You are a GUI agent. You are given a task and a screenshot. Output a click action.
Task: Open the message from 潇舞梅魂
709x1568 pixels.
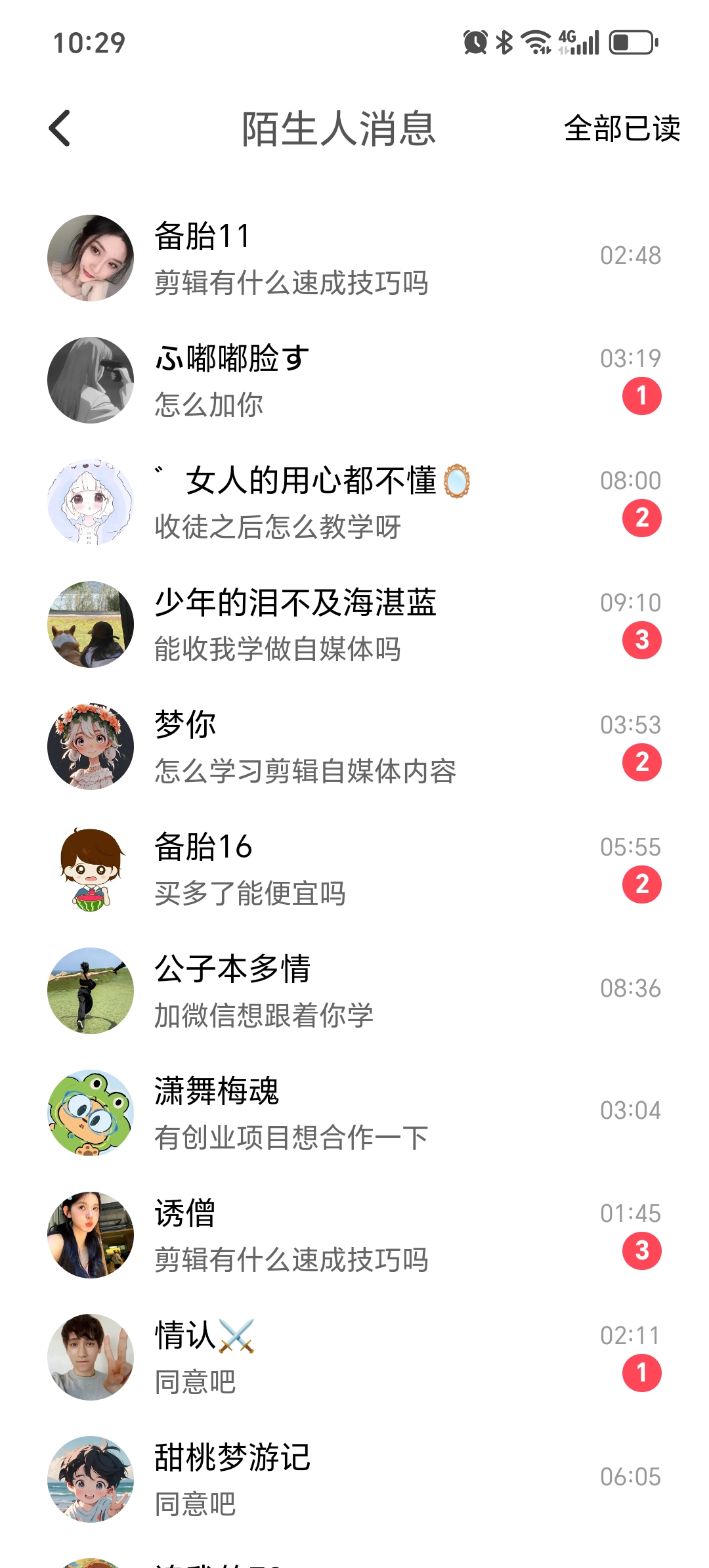(x=354, y=1113)
